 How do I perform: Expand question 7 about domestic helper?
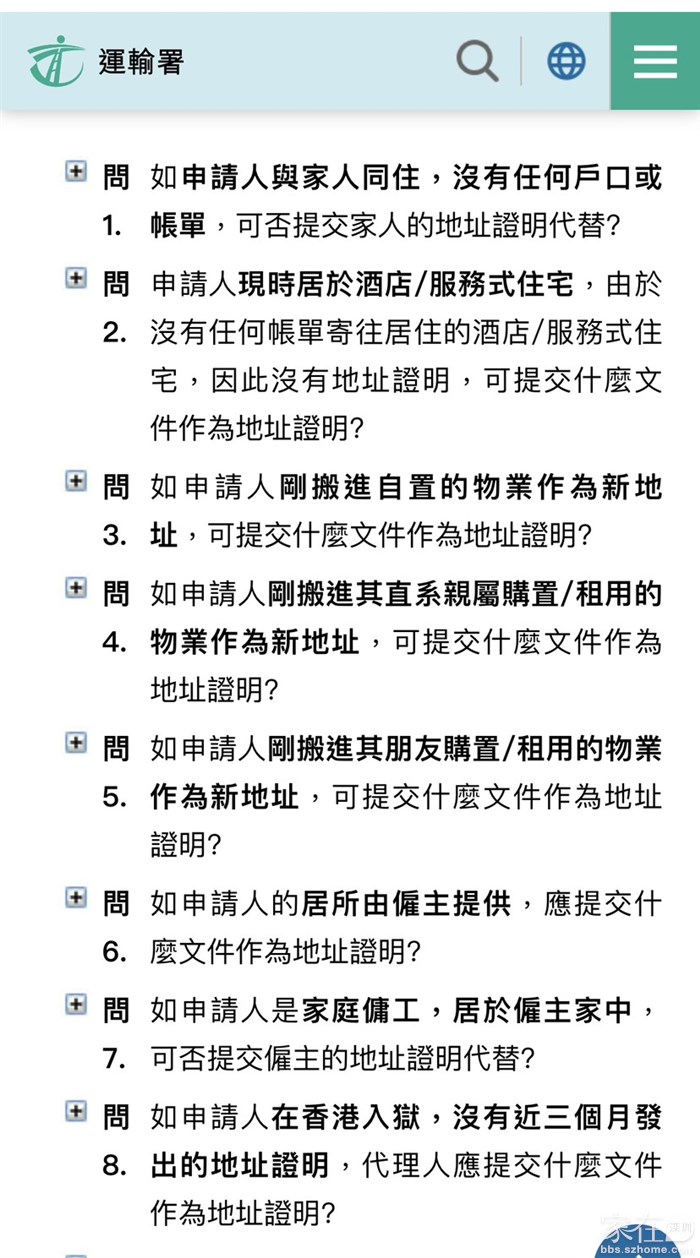point(76,1003)
